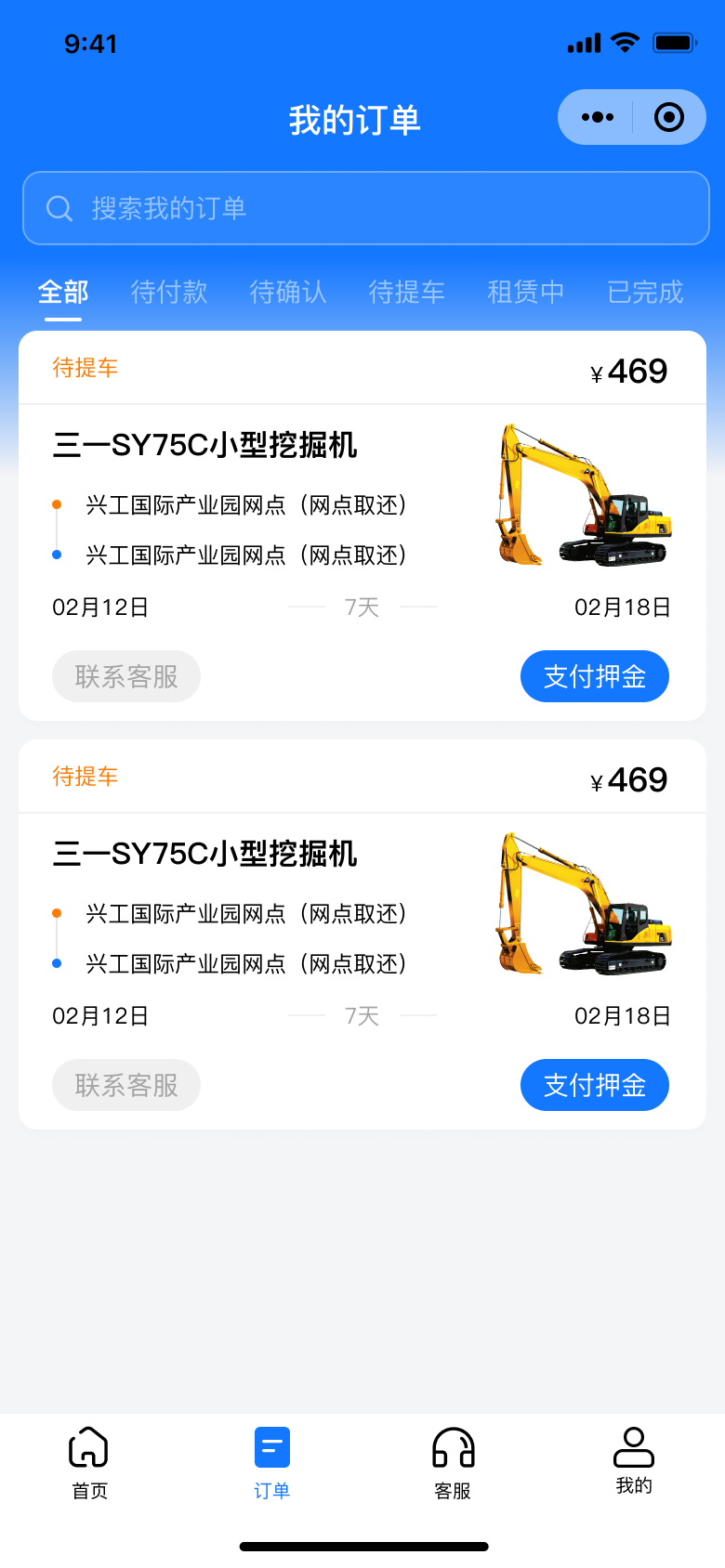Tap the search magnifier icon
This screenshot has width=725, height=1568.
click(60, 207)
